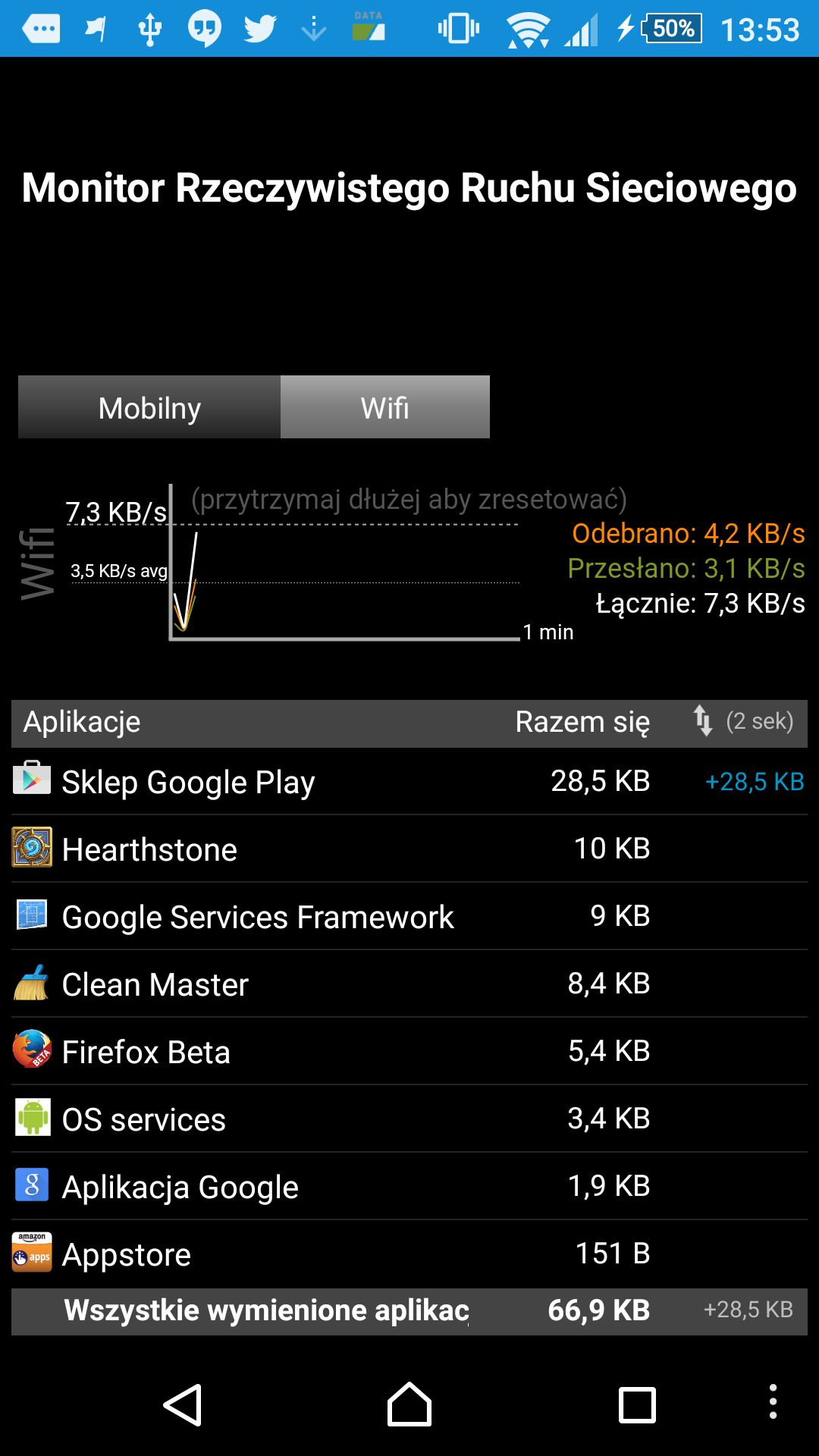Image resolution: width=819 pixels, height=1456 pixels.
Task: Open the Sklep Google Play row
Action: (x=409, y=781)
